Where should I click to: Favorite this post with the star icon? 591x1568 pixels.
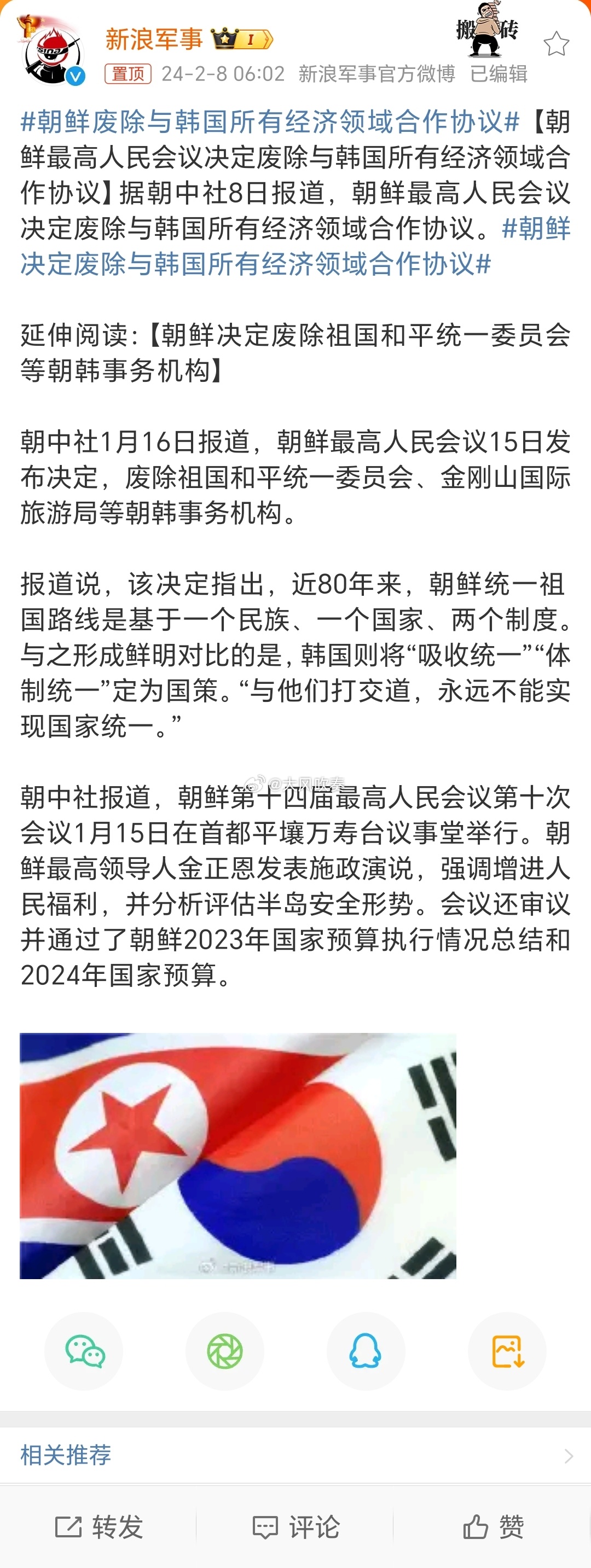(x=555, y=44)
